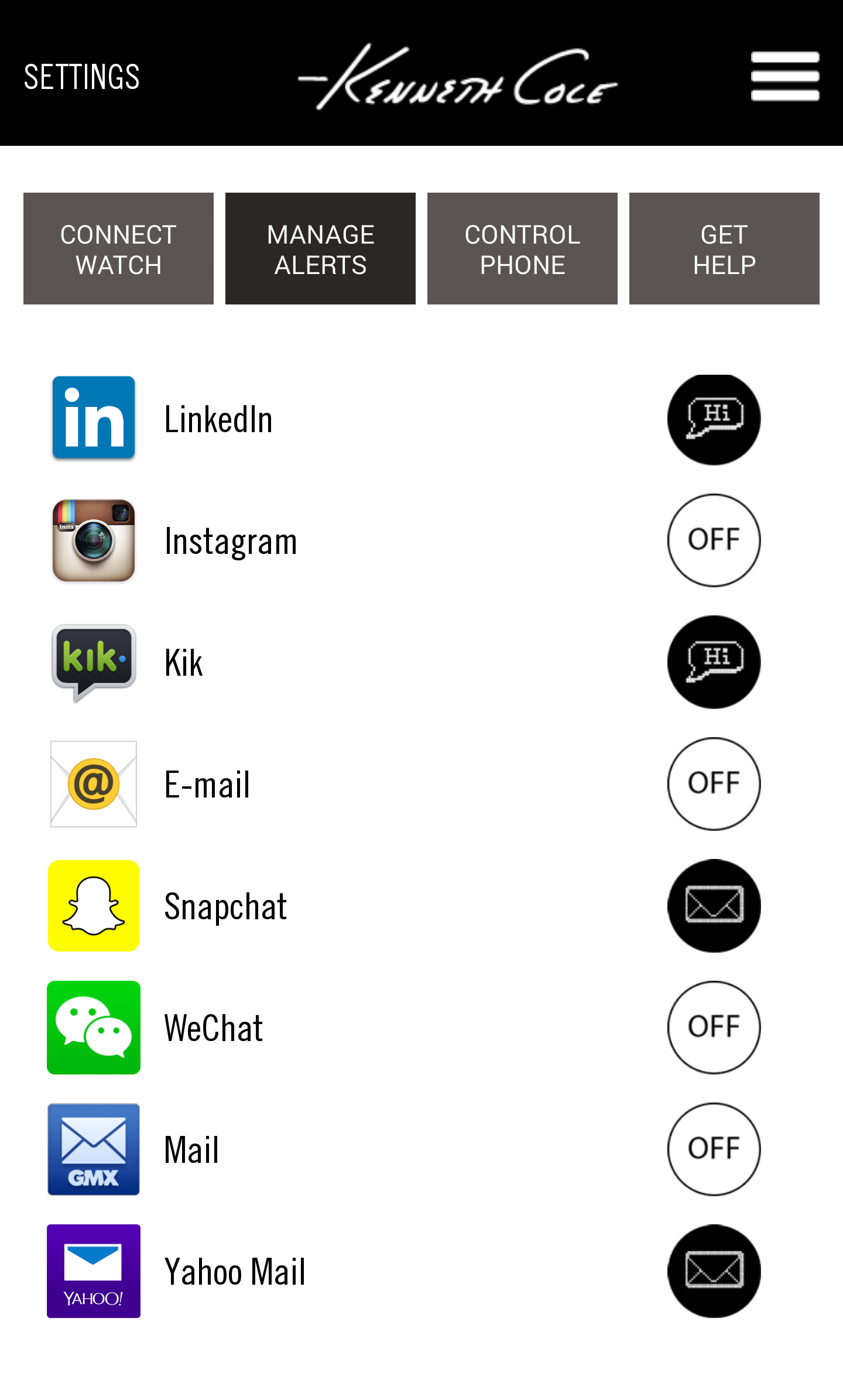
Task: Open the Get Help tab
Action: click(724, 249)
